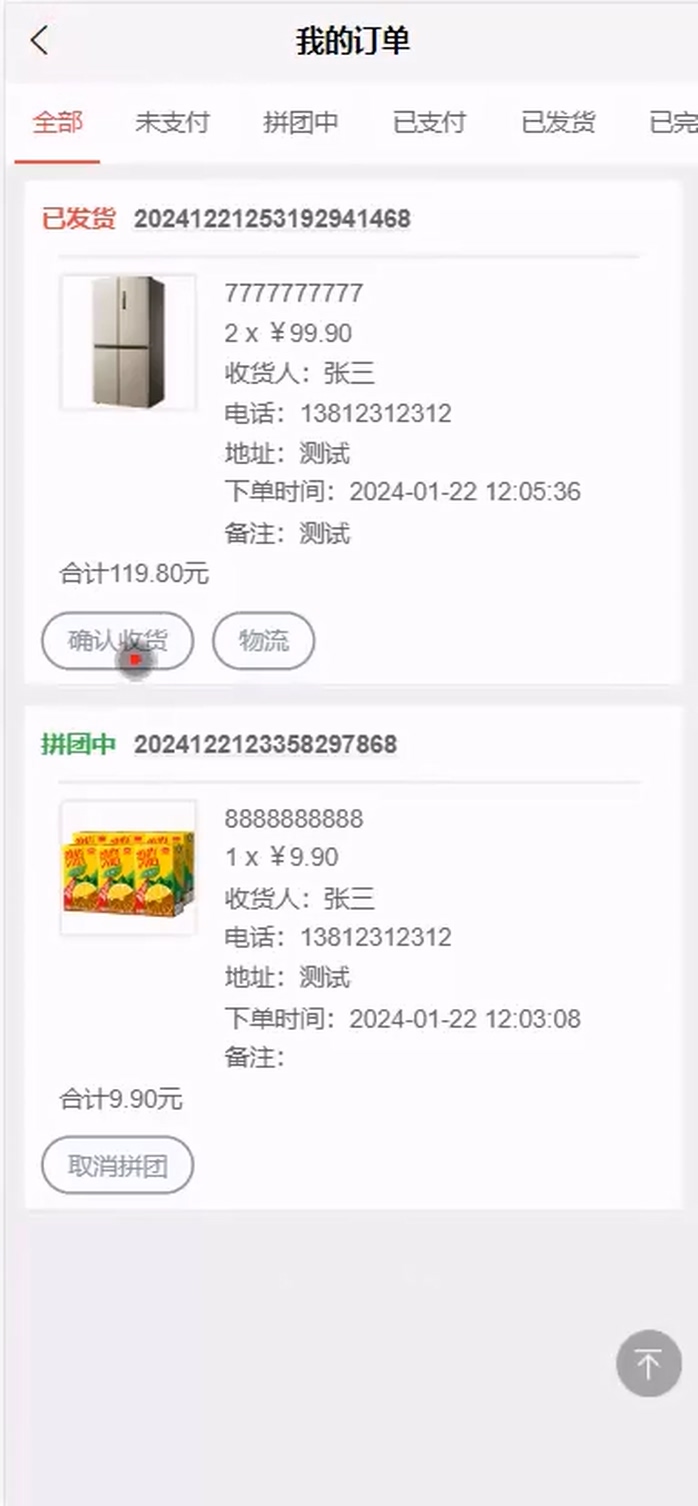Show the 已支付 orders tab
This screenshot has width=698, height=1506.
tap(429, 122)
